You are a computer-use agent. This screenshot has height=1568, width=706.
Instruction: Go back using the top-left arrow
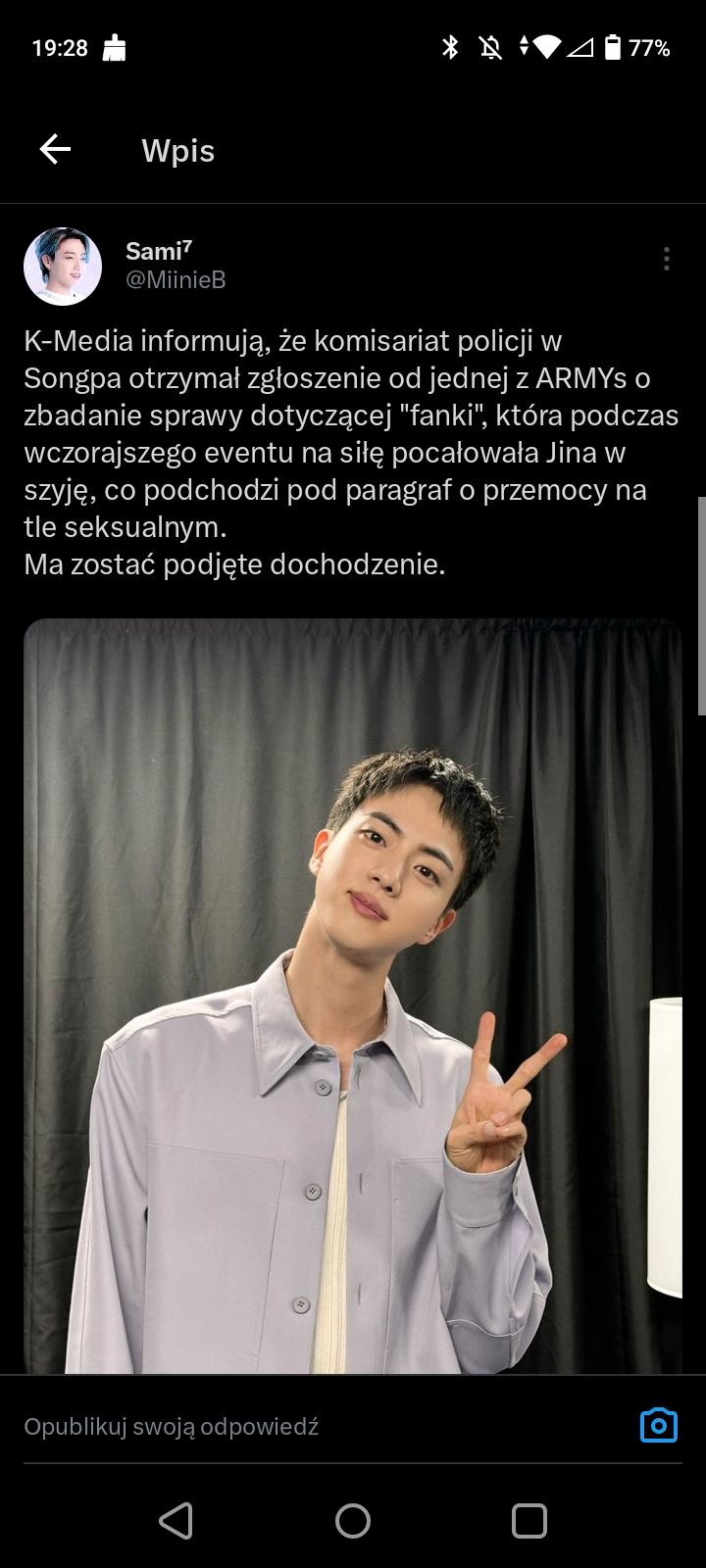coord(55,149)
